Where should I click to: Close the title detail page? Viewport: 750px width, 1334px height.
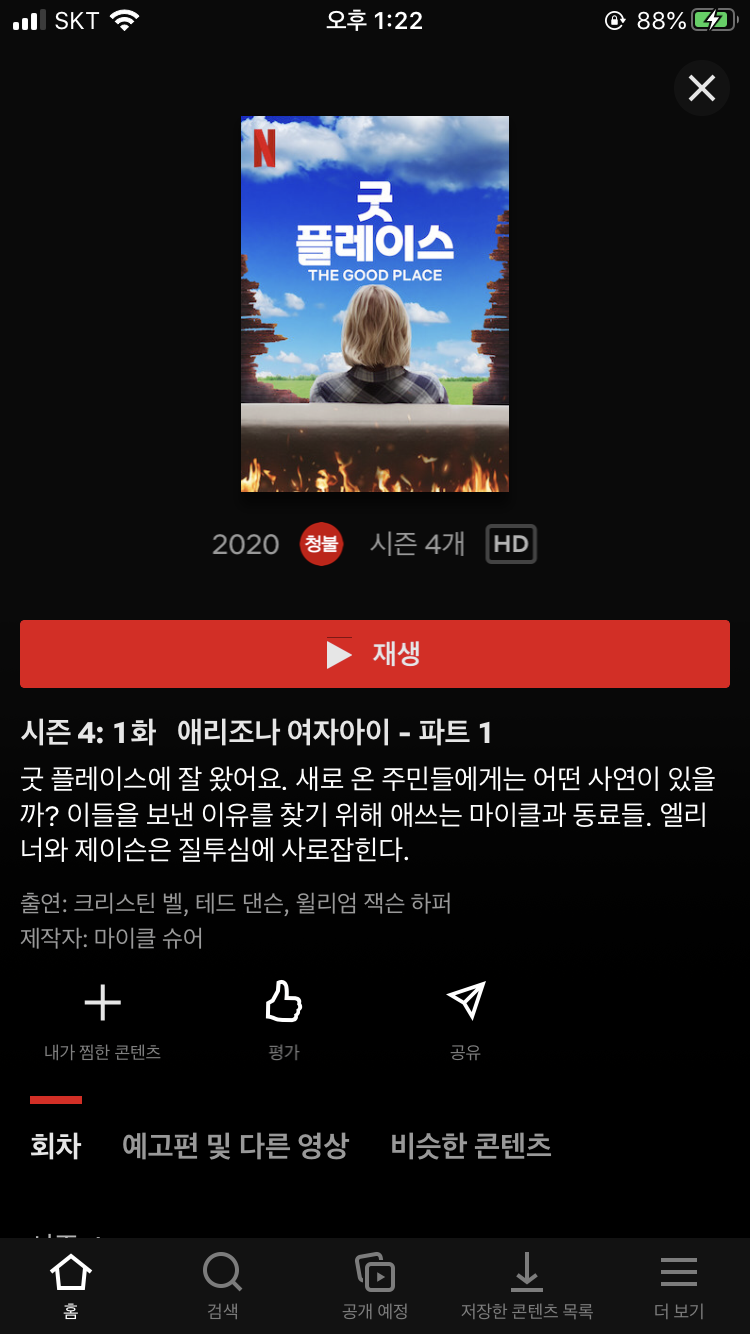(701, 89)
